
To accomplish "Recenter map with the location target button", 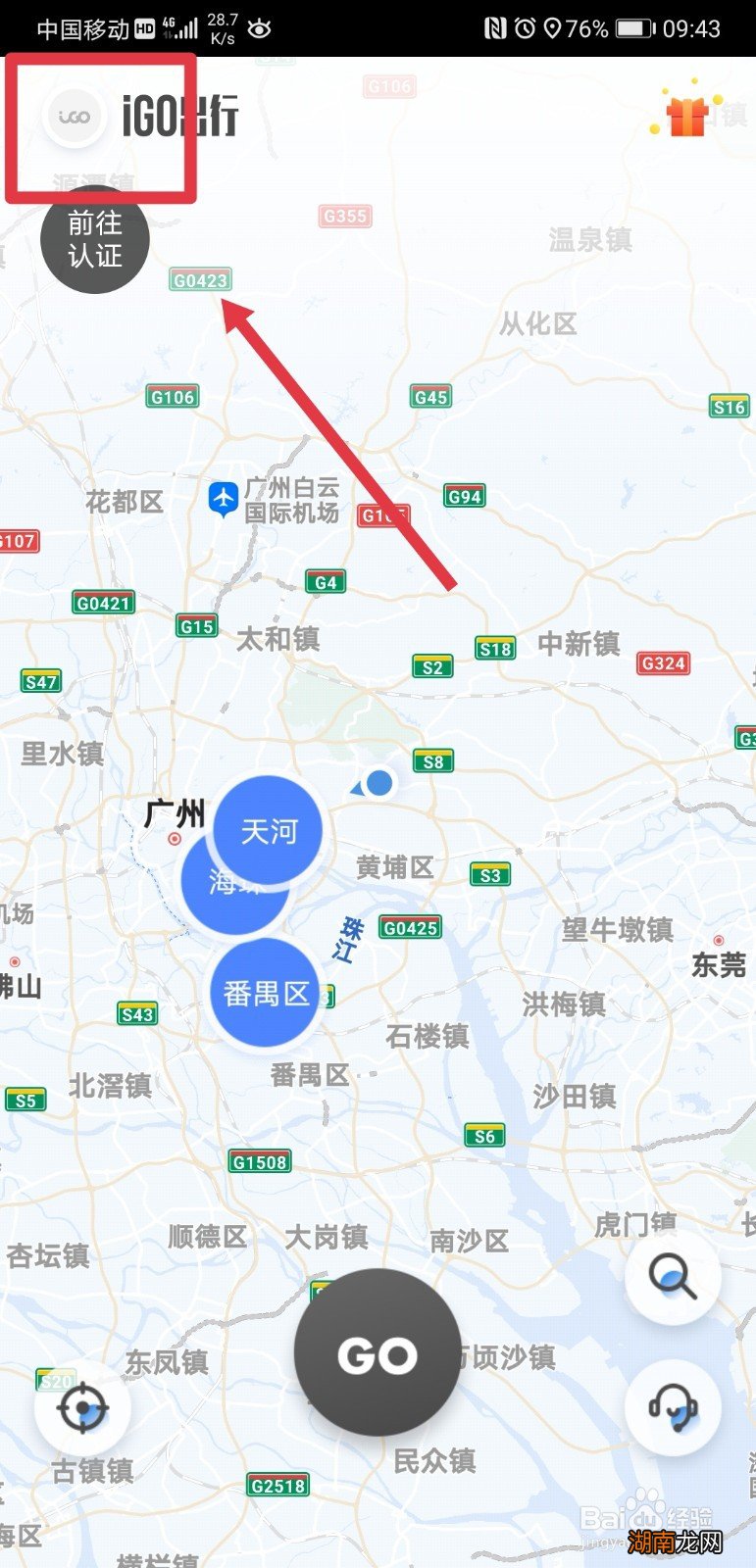I will coord(82,1409).
